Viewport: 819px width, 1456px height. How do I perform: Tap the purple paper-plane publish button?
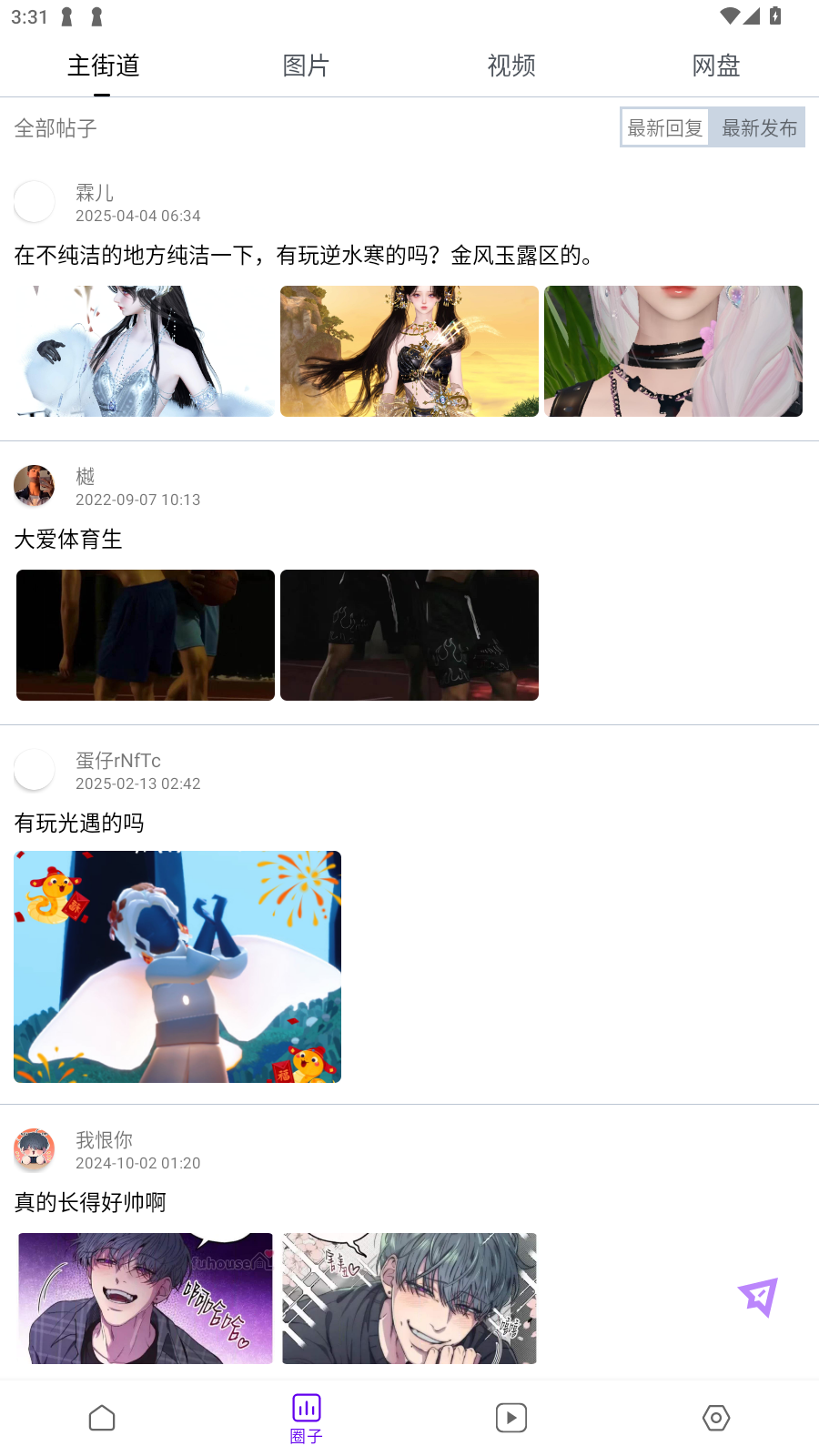coord(758,1297)
